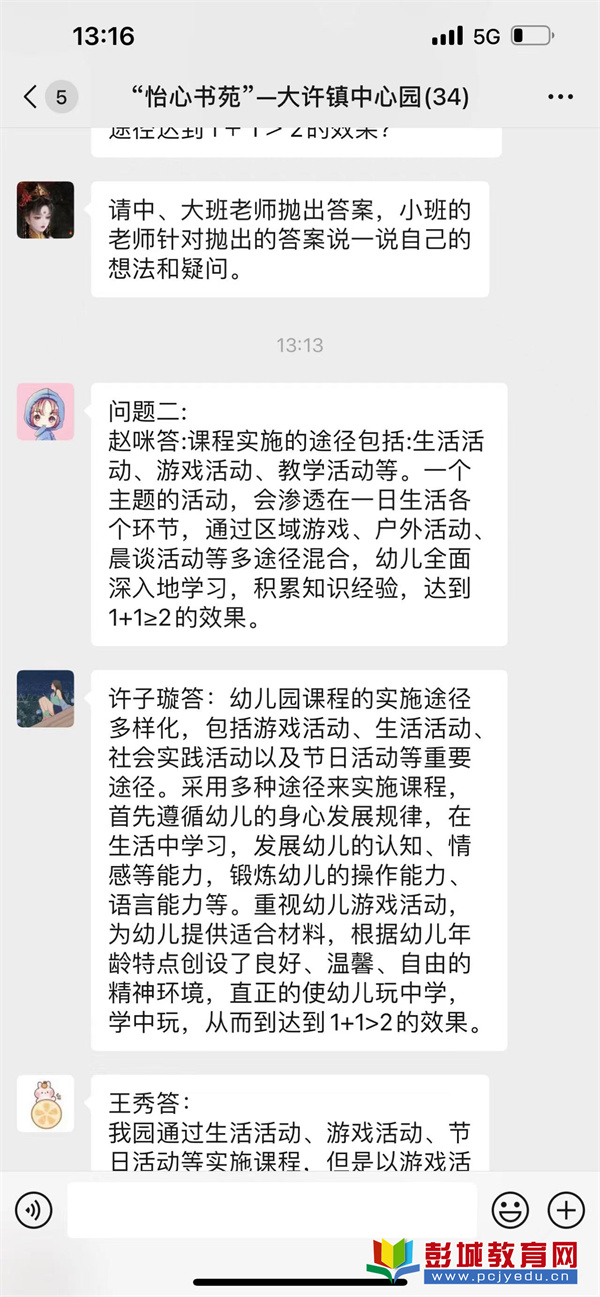The width and height of the screenshot is (600, 1297).
Task: Open the group chat overflow menu
Action: 560,97
